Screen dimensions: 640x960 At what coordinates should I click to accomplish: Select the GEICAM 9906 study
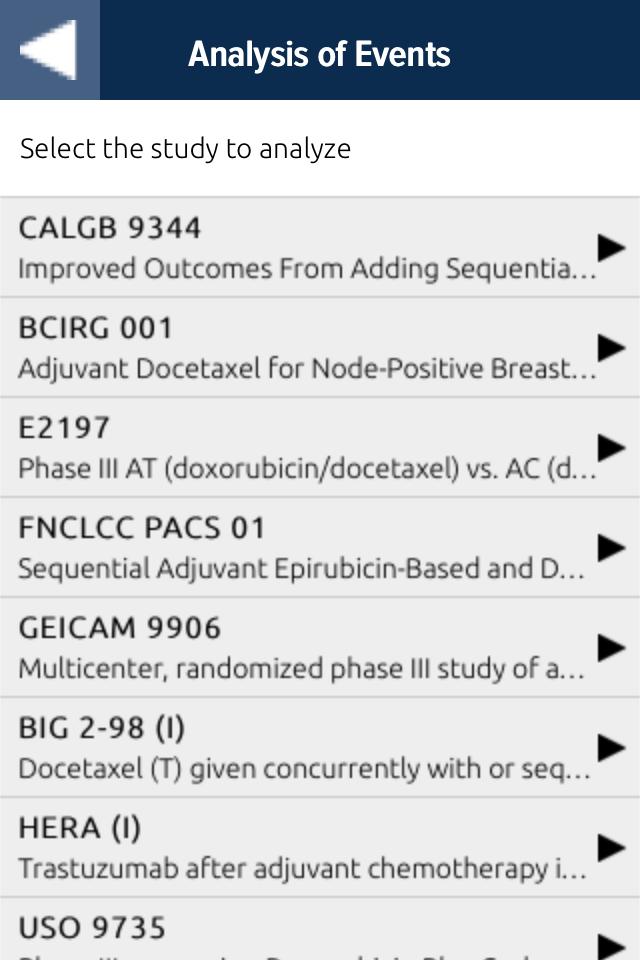click(x=320, y=647)
